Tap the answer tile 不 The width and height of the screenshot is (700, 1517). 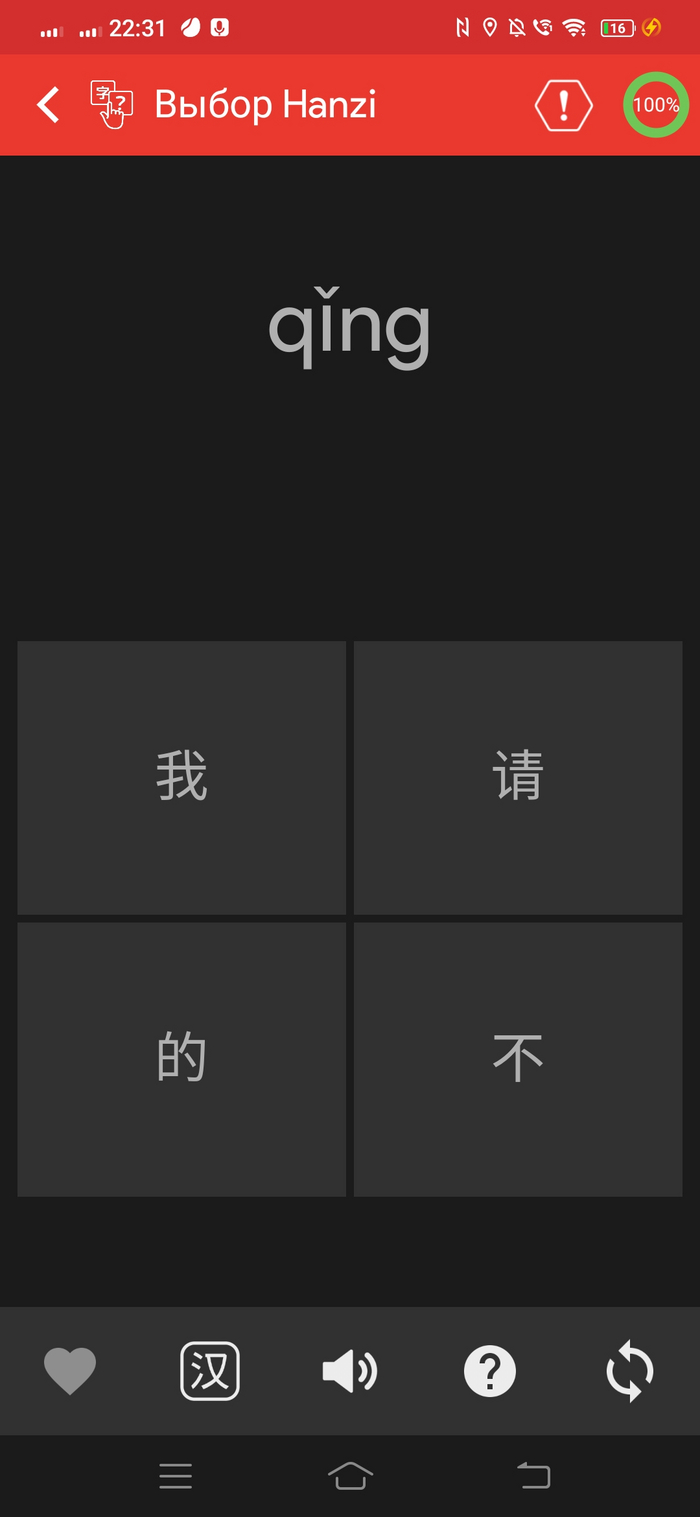point(518,1058)
